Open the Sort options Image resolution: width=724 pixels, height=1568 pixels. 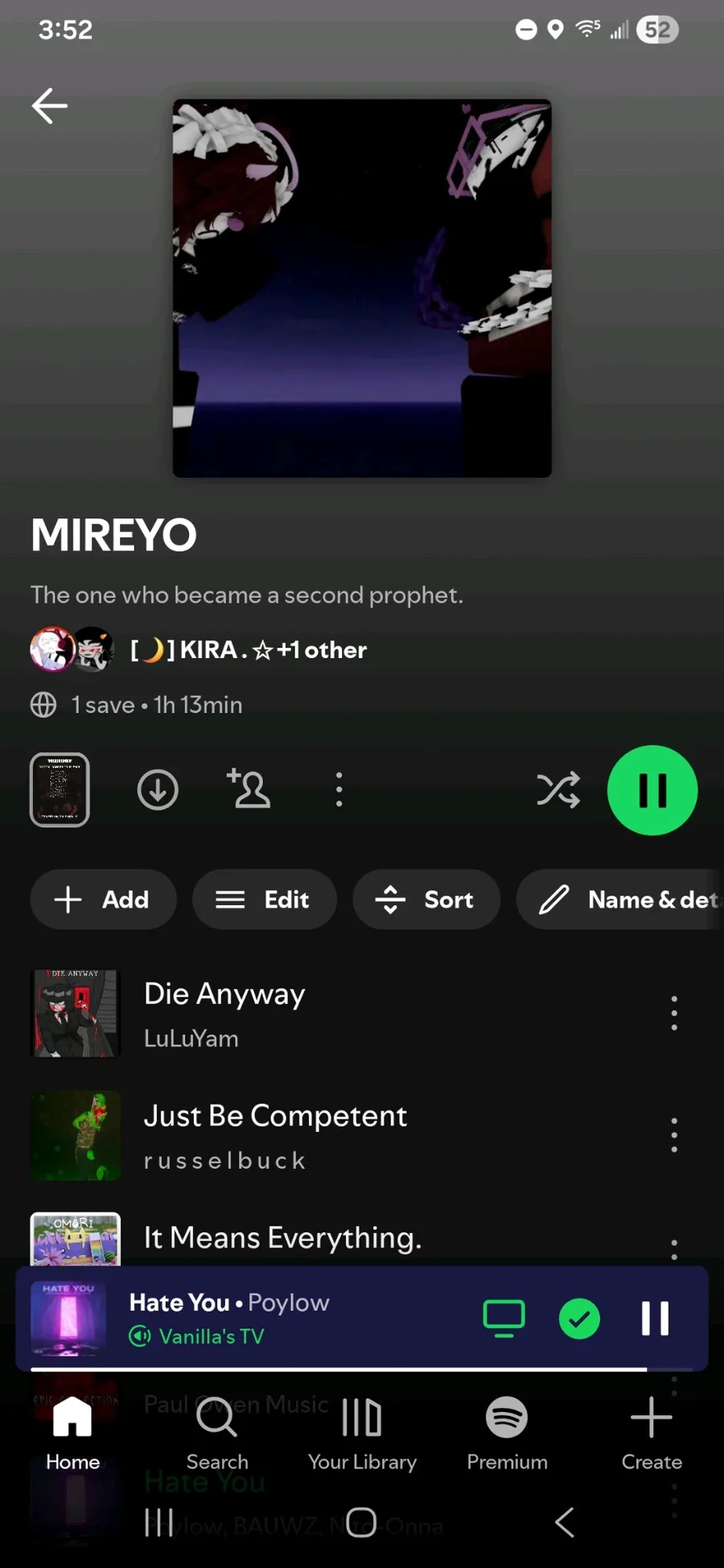click(426, 899)
